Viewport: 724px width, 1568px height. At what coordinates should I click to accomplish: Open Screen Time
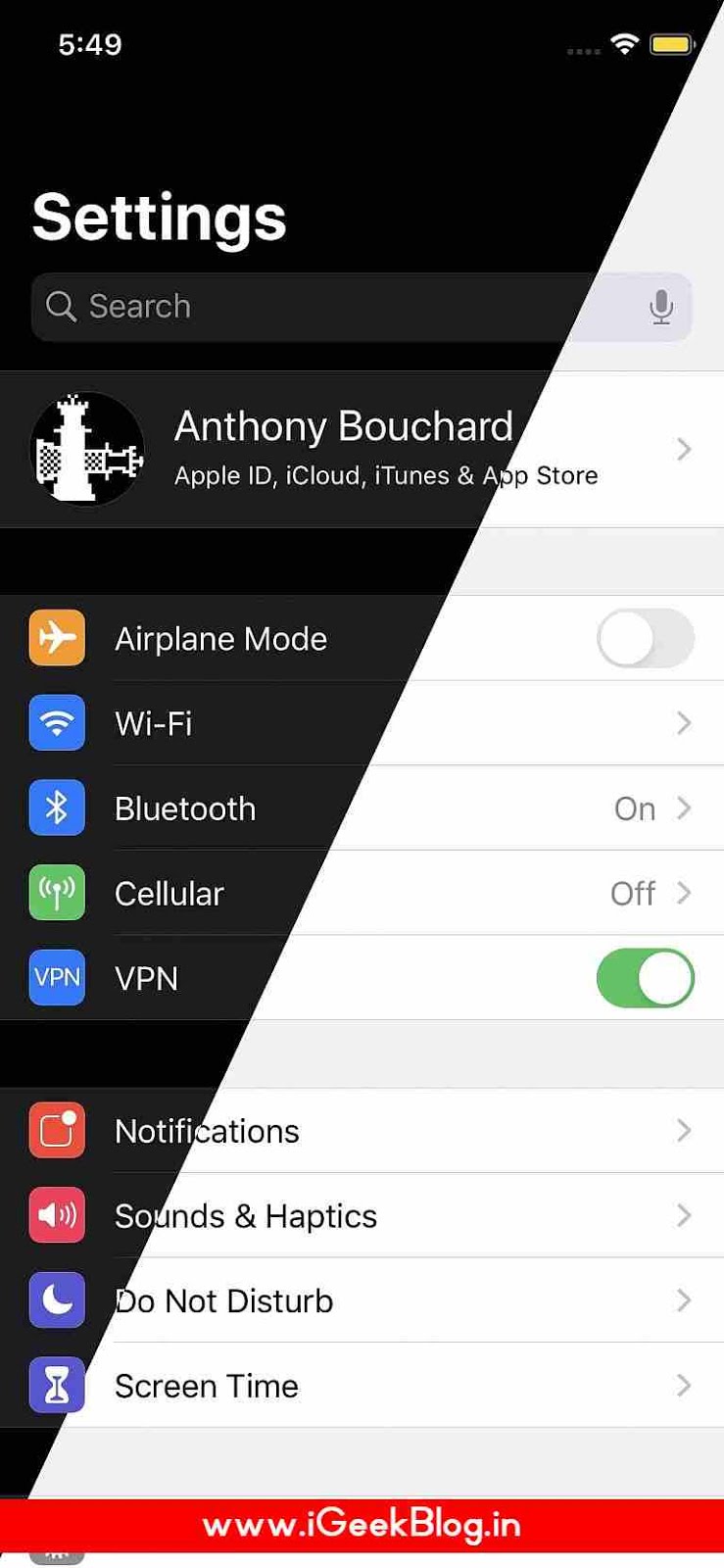(x=362, y=1386)
